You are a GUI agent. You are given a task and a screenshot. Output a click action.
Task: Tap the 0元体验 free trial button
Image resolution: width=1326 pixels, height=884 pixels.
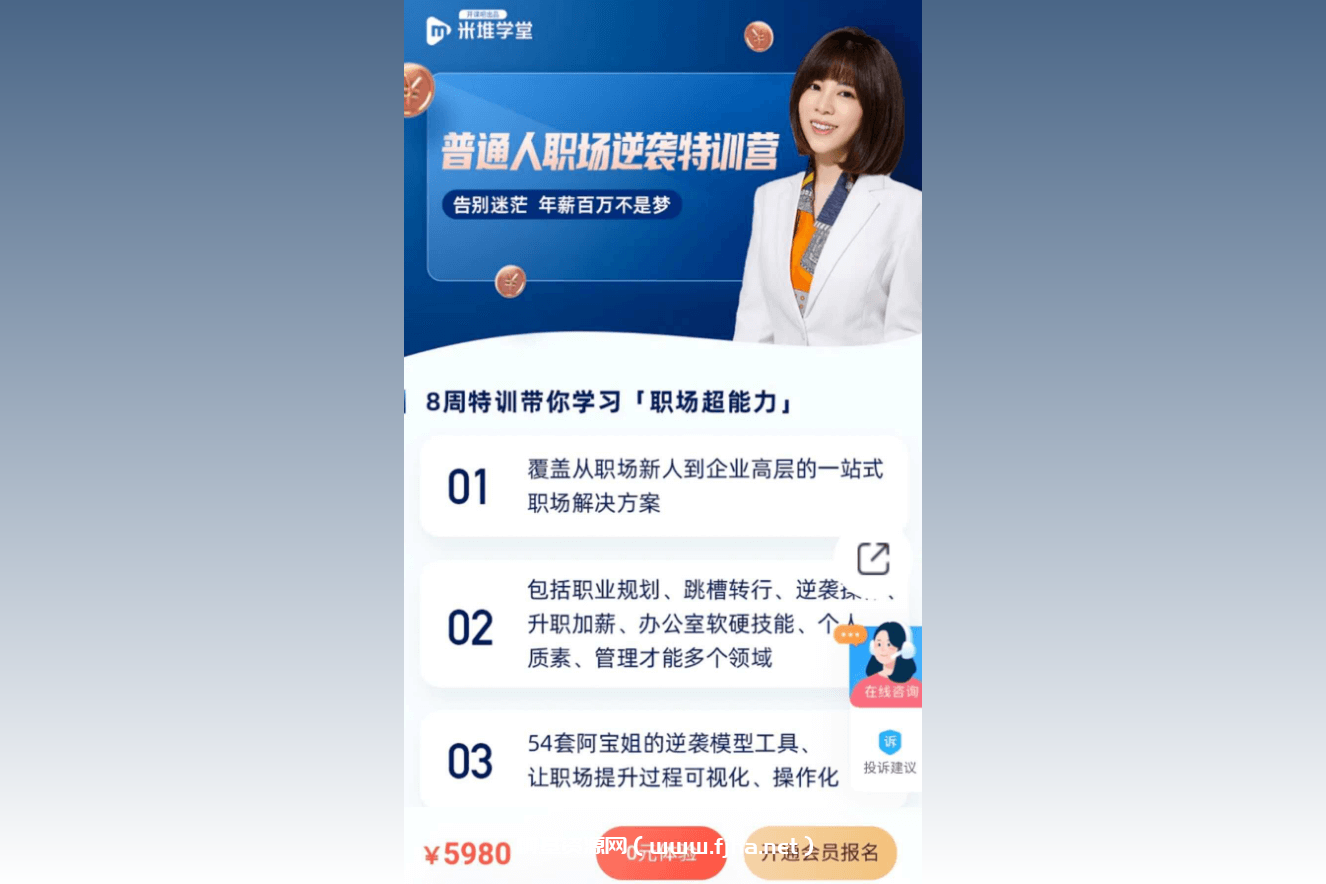(661, 854)
